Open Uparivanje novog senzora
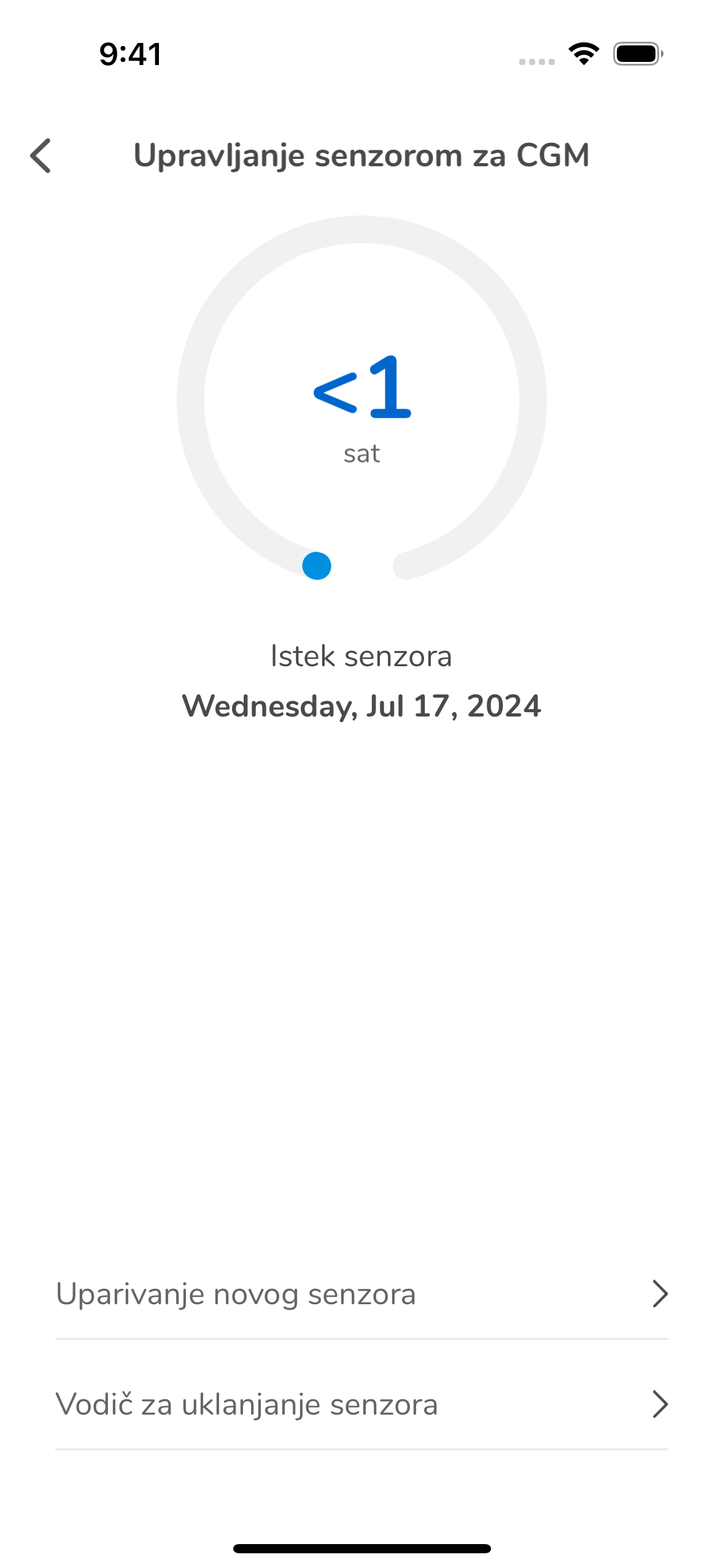 (361, 1294)
